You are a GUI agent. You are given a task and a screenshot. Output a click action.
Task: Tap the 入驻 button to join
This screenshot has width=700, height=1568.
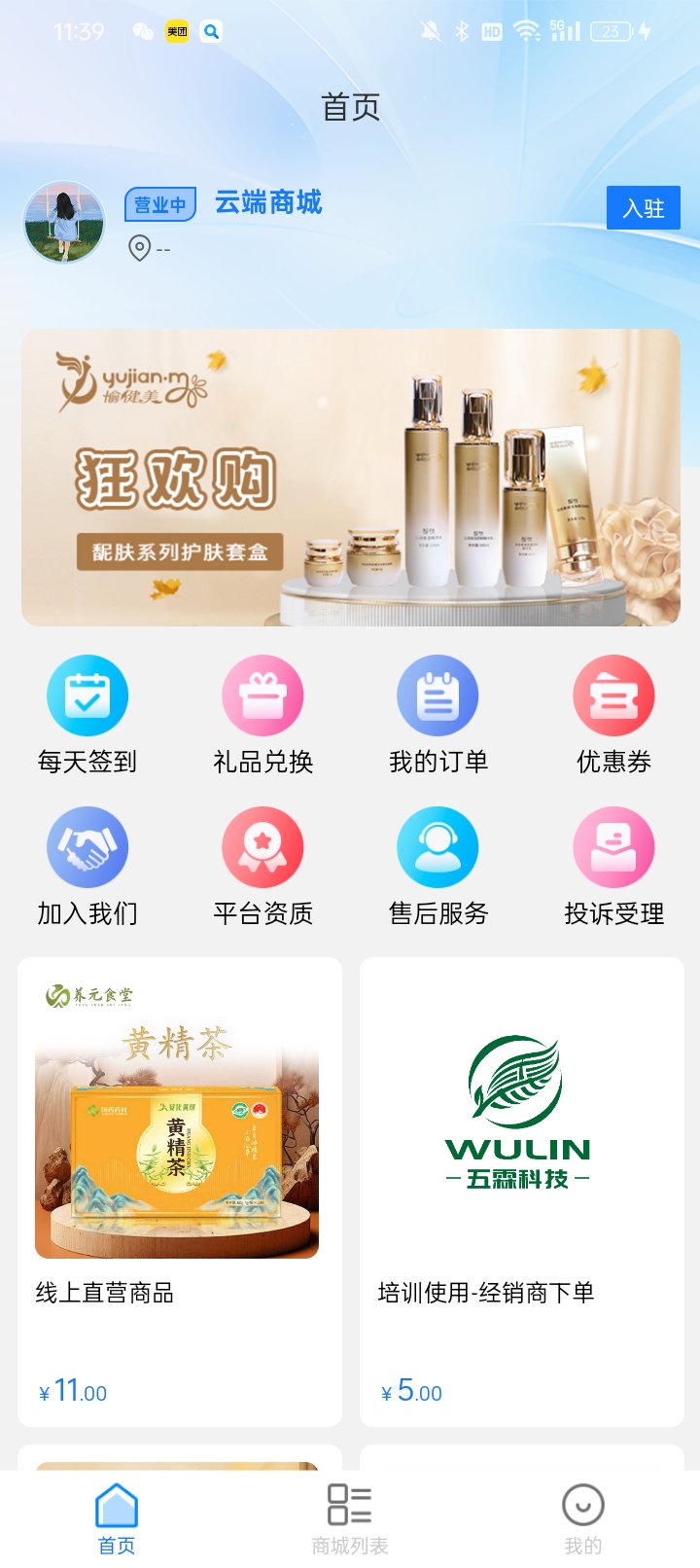[644, 208]
